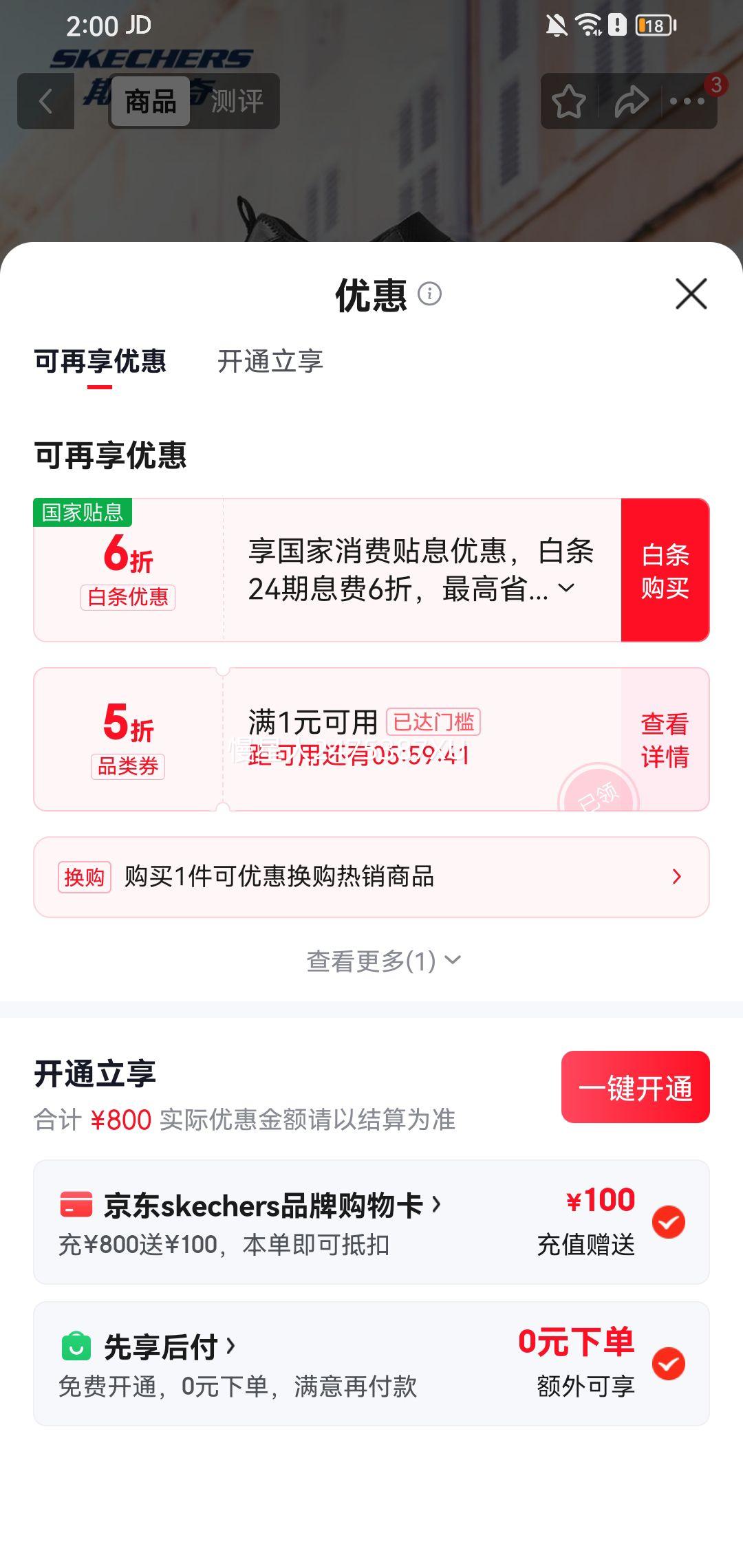743x1568 pixels.
Task: Star this product to favorite it
Action: click(x=568, y=102)
